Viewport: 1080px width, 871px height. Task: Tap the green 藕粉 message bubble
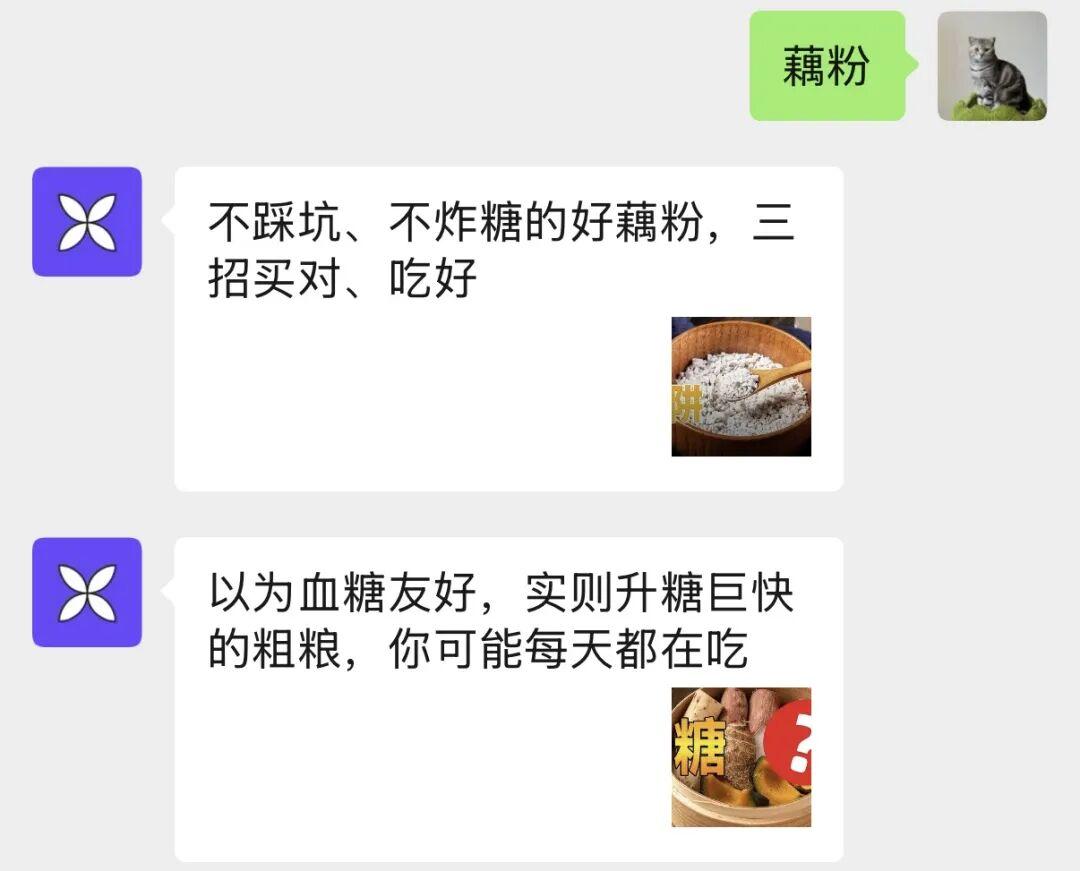point(826,66)
